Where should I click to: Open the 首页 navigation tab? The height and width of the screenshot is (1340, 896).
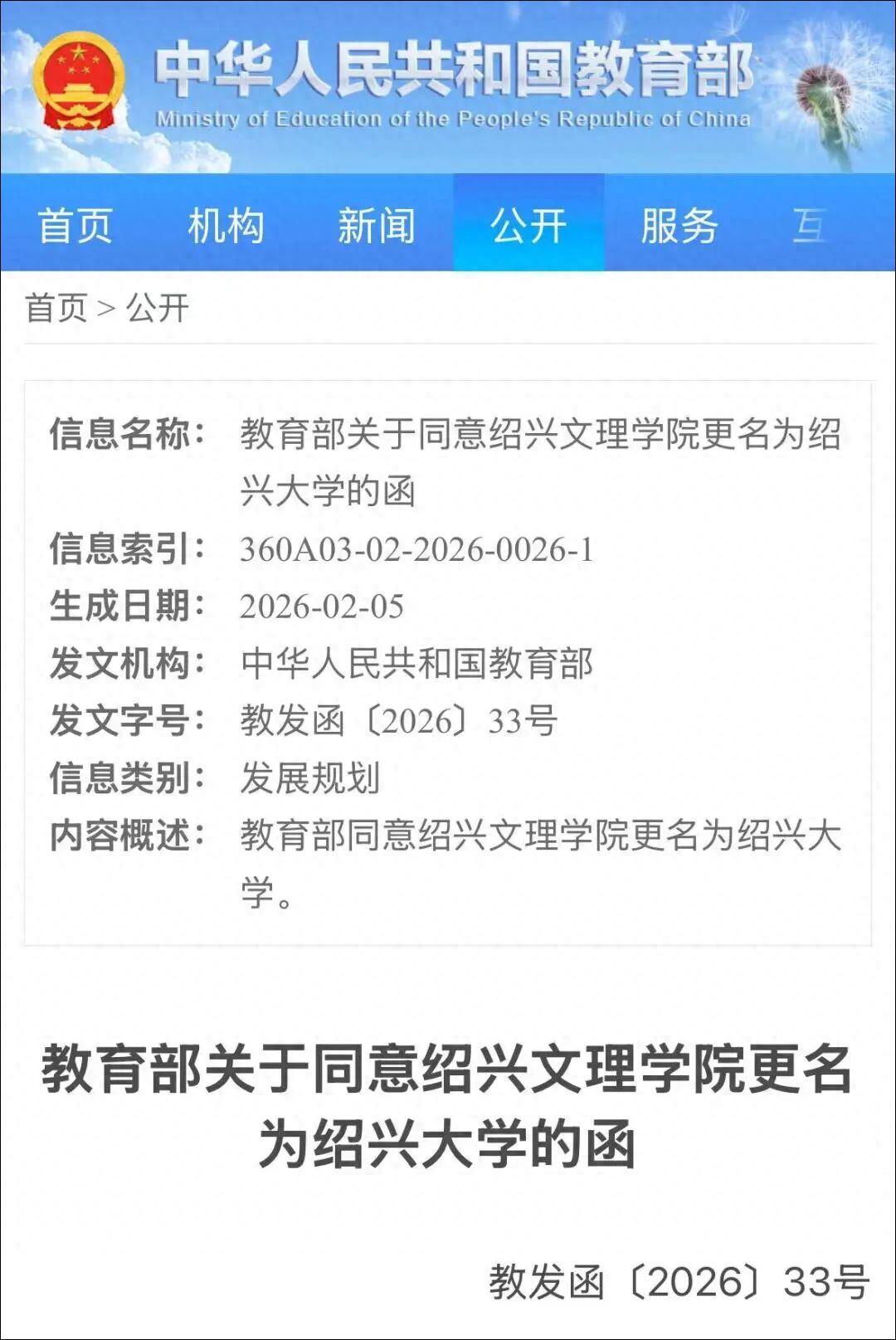pyautogui.click(x=75, y=226)
